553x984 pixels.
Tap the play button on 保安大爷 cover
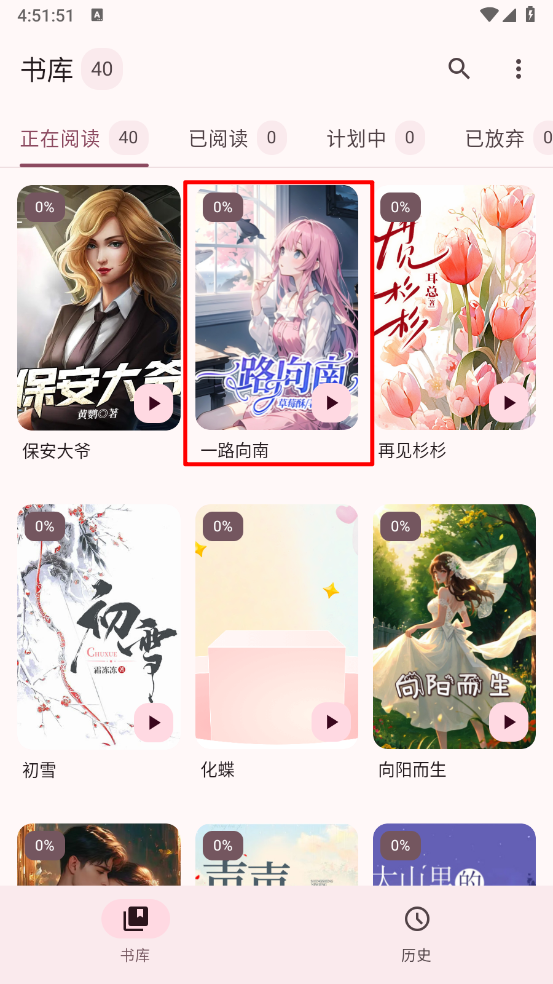tap(153, 403)
